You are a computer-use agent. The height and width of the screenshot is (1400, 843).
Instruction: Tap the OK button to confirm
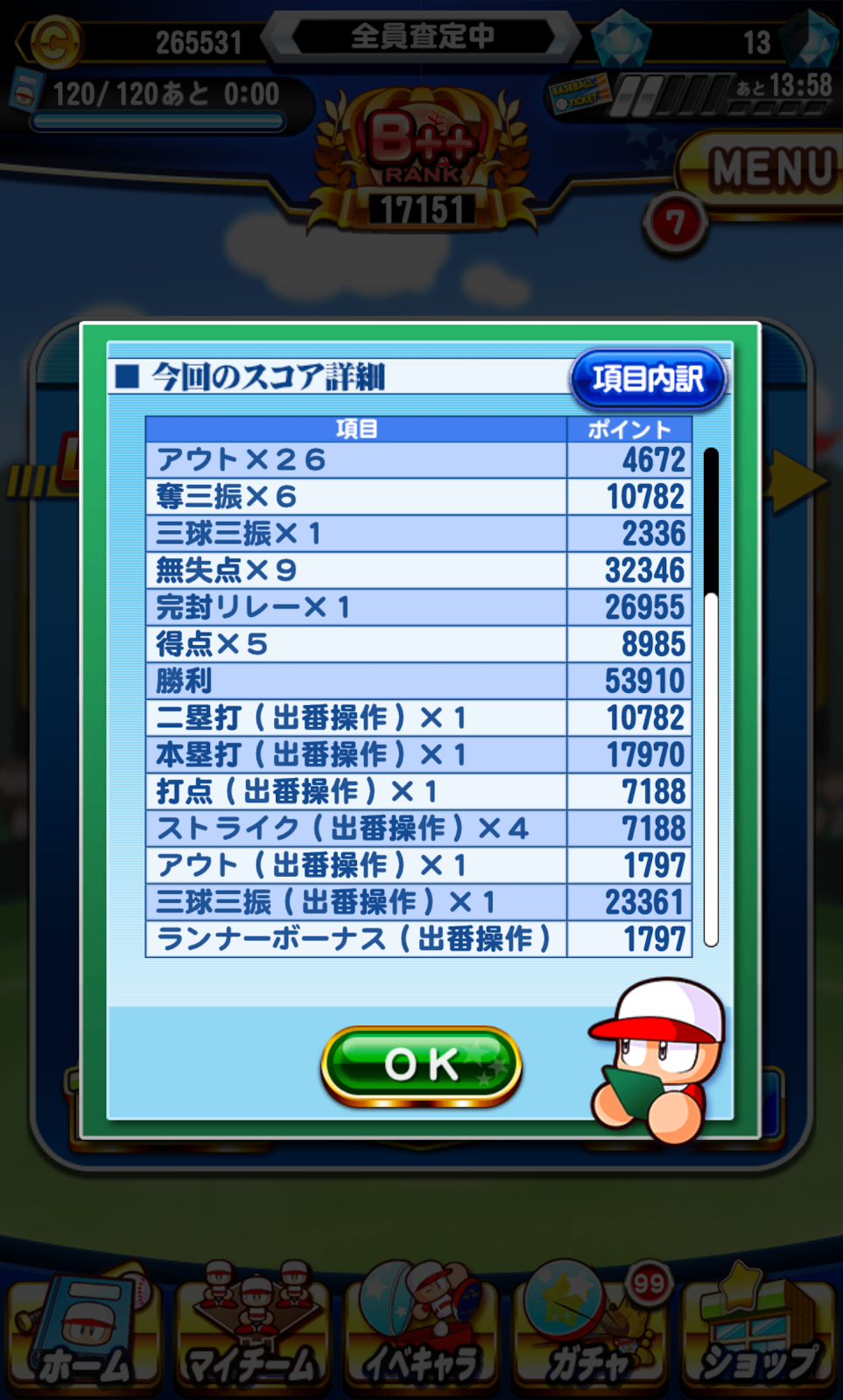pos(421,1065)
